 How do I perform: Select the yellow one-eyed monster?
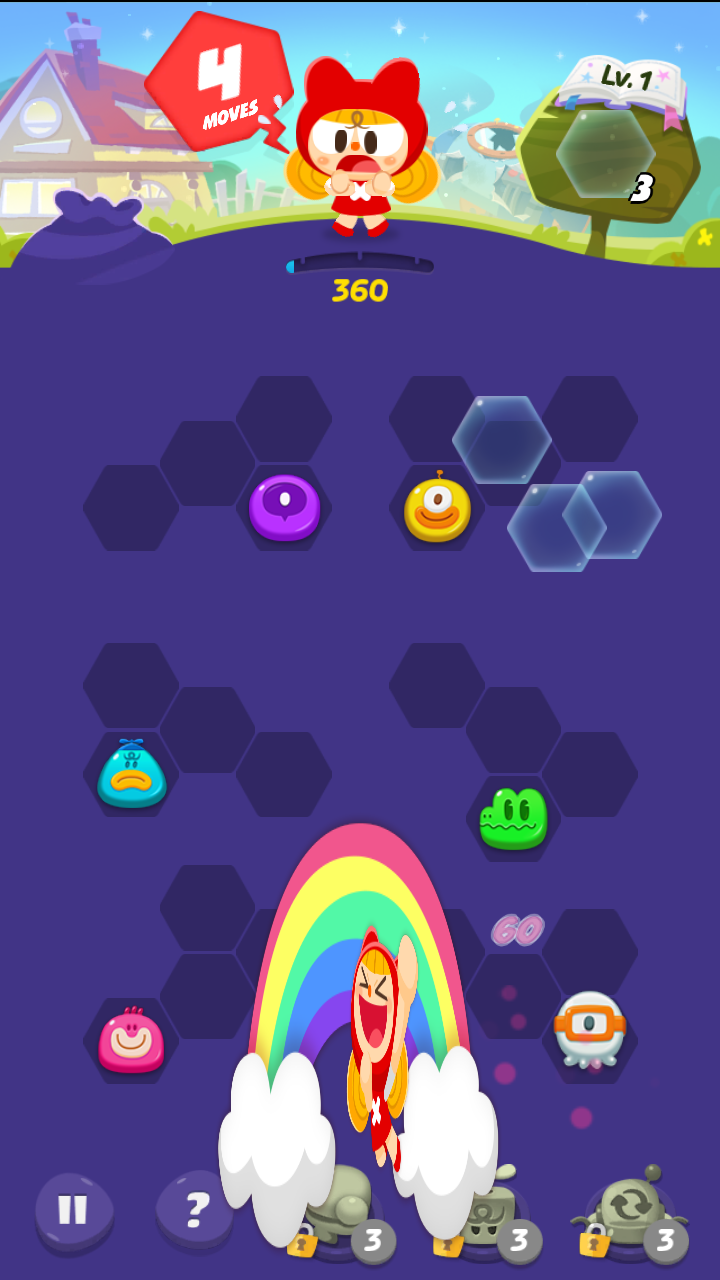coord(437,509)
